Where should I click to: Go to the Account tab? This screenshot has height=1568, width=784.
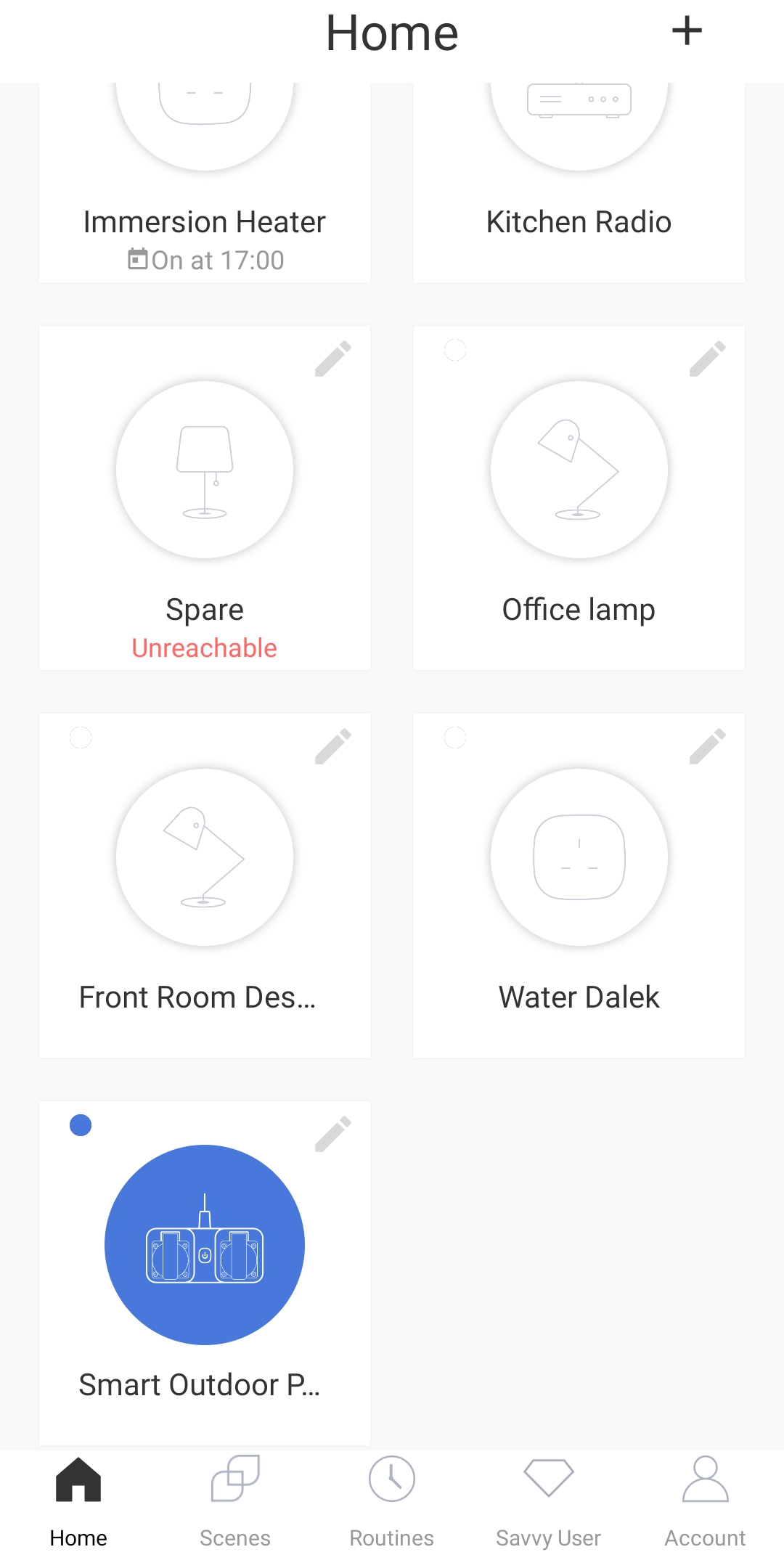[706, 1503]
